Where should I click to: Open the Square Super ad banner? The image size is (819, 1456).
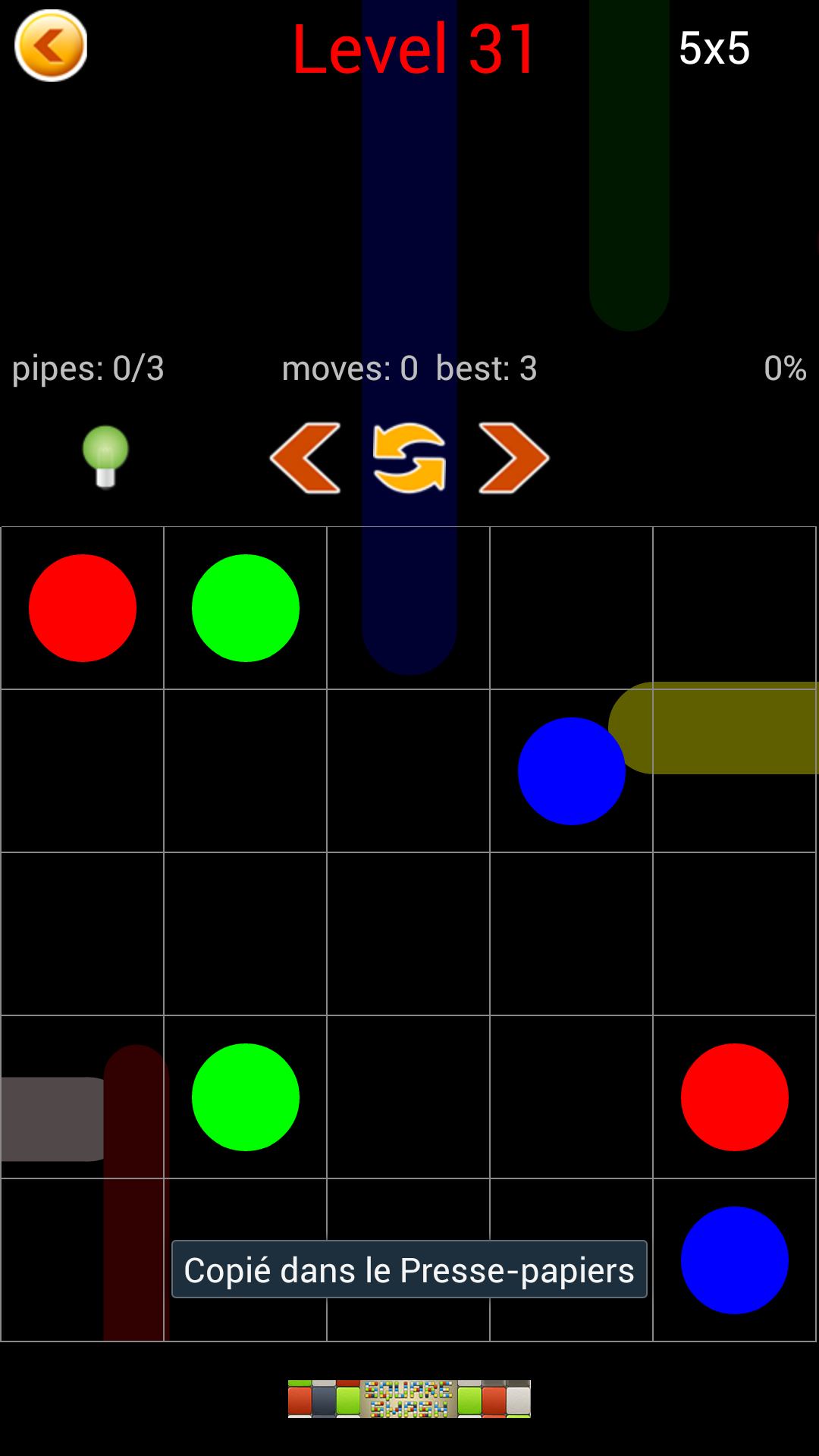[x=409, y=1399]
